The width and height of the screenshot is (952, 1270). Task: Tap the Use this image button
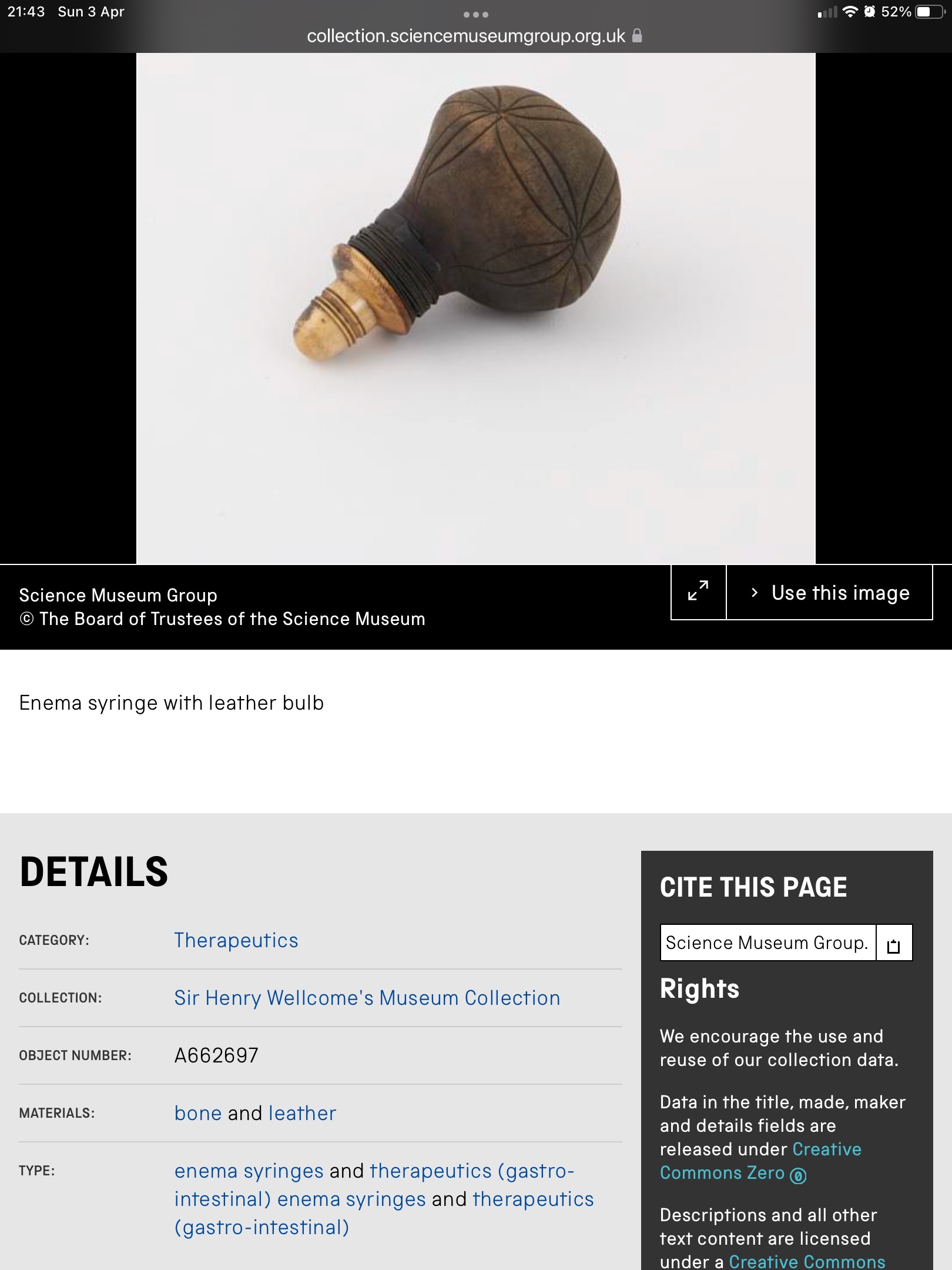pyautogui.click(x=830, y=593)
